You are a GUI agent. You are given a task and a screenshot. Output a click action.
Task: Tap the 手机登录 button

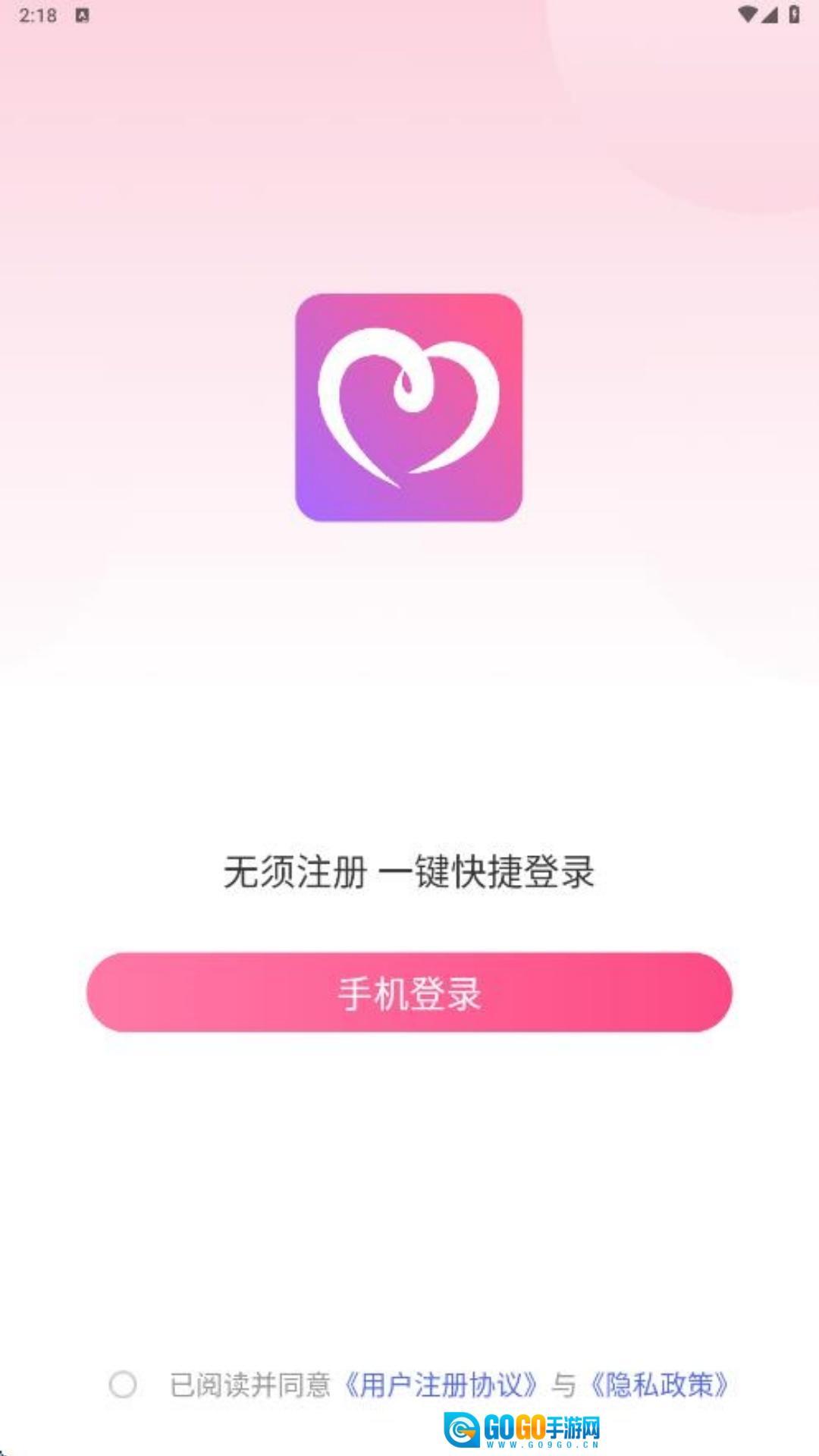(409, 992)
